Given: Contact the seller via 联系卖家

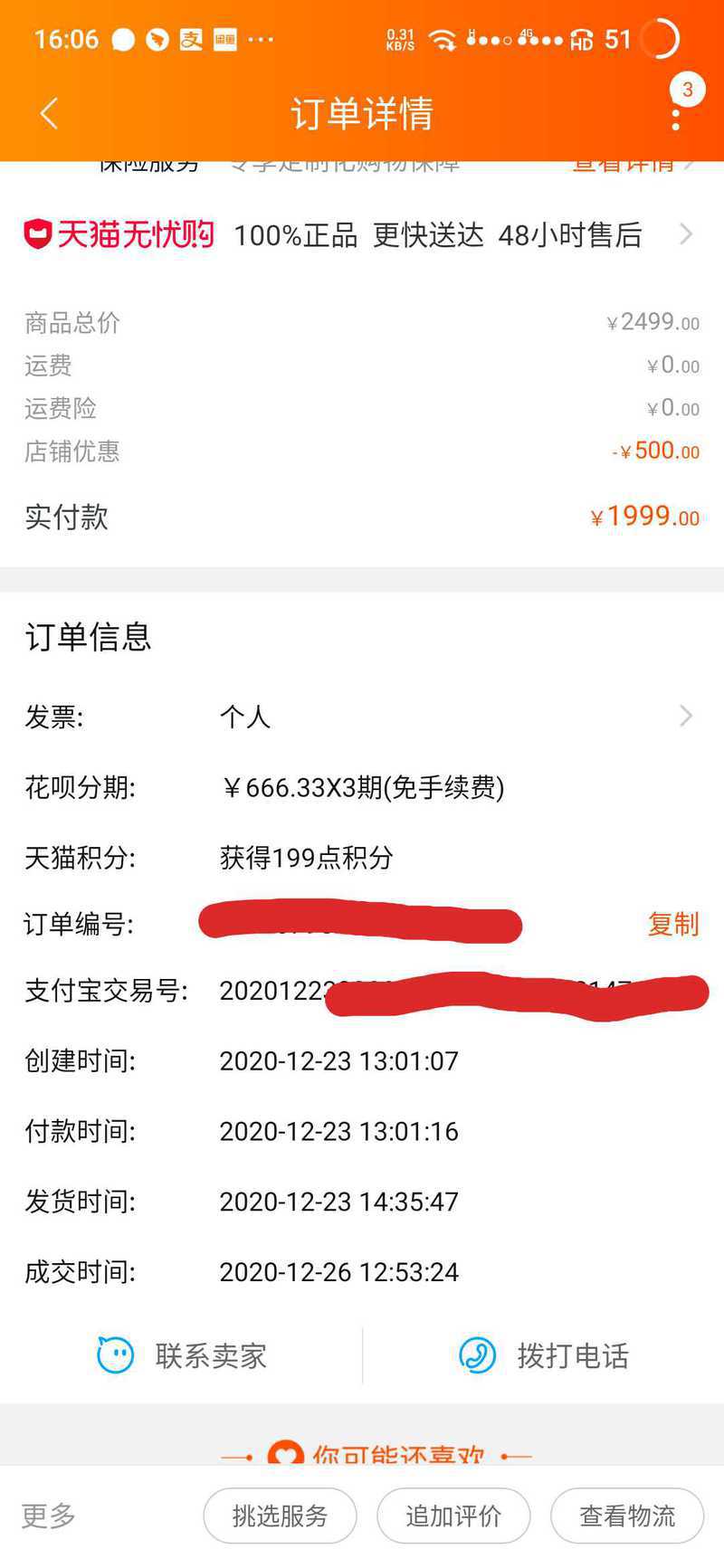Looking at the screenshot, I should tap(183, 1355).
